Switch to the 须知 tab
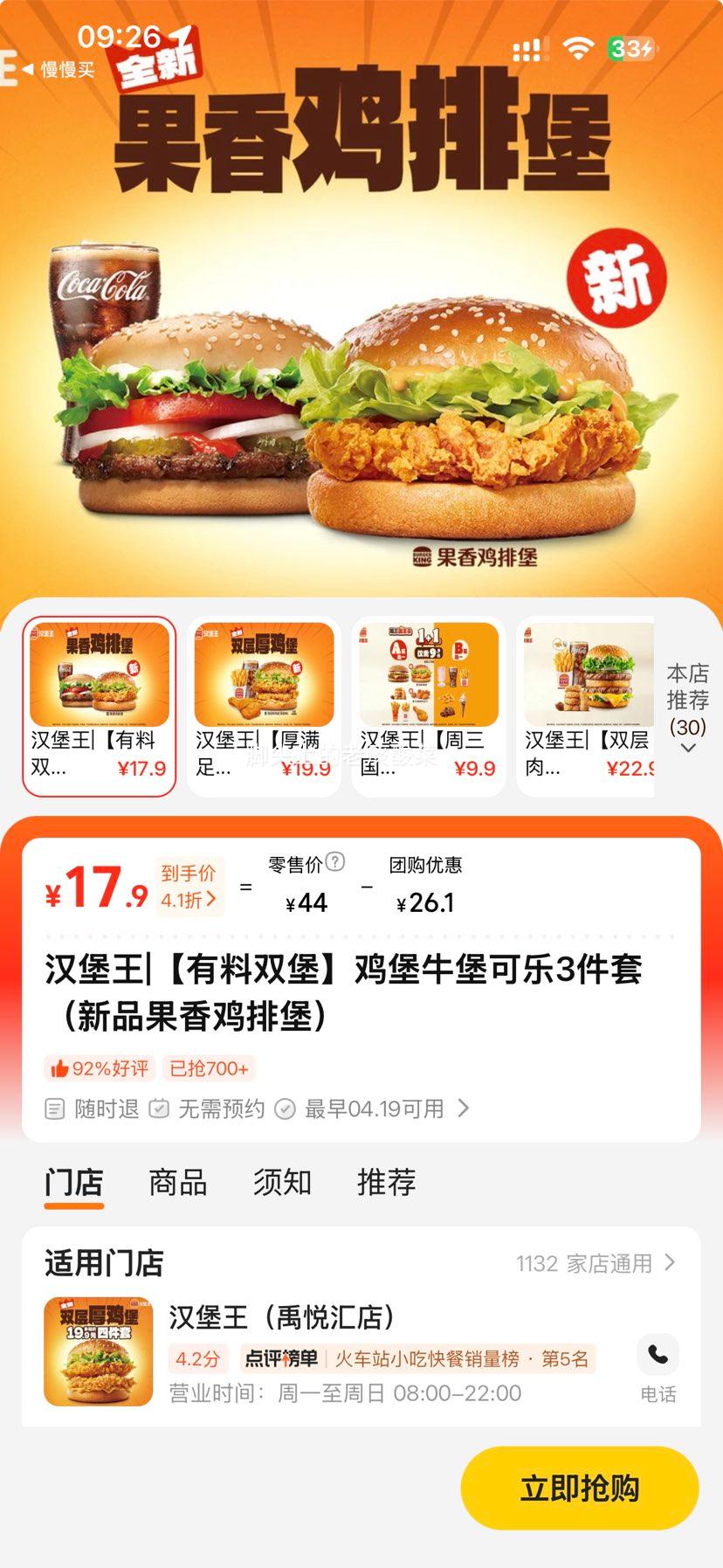Screen dimensions: 723x1568 point(284,1183)
